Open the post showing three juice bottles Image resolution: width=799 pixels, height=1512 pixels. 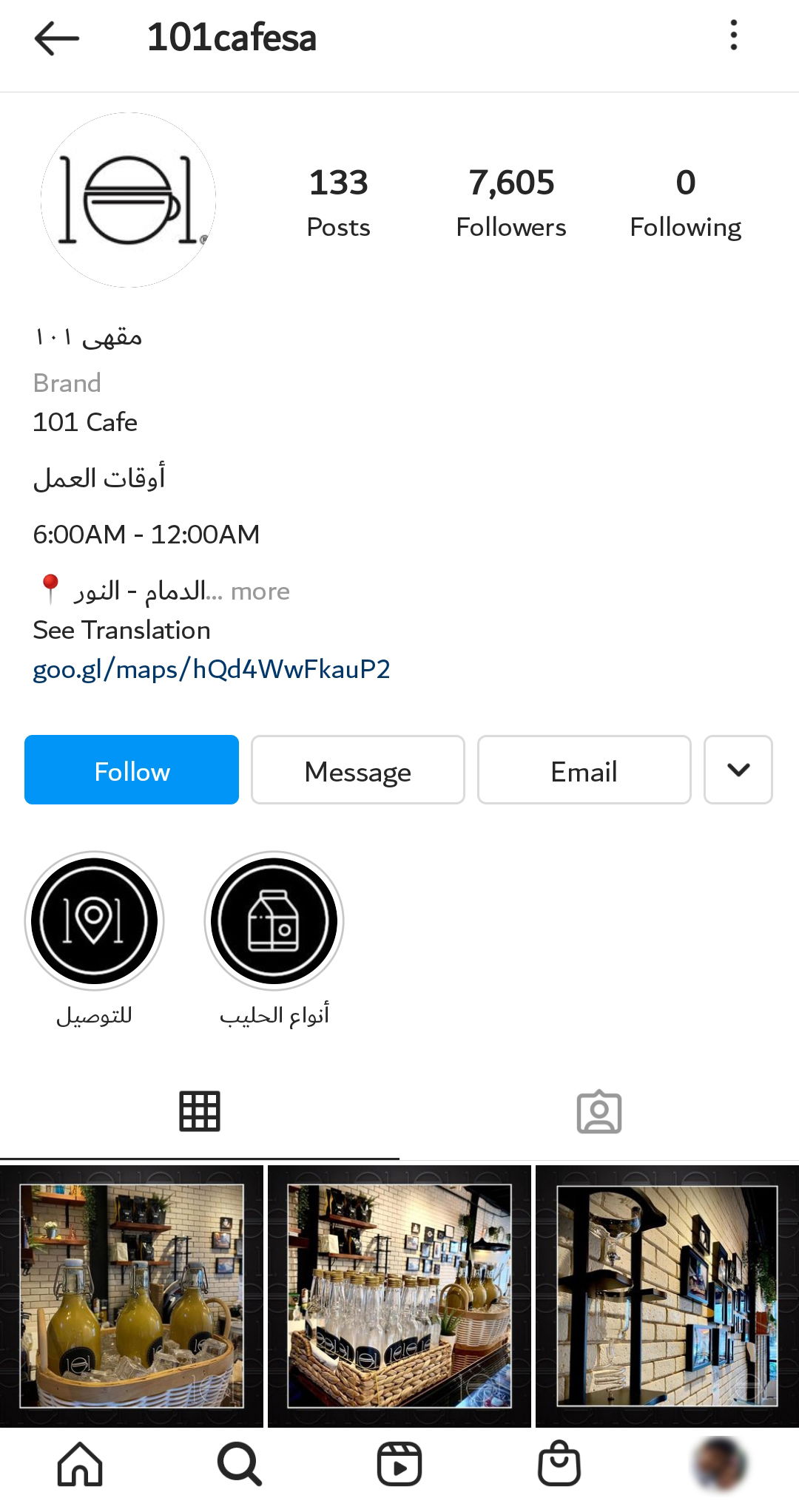pyautogui.click(x=132, y=1296)
